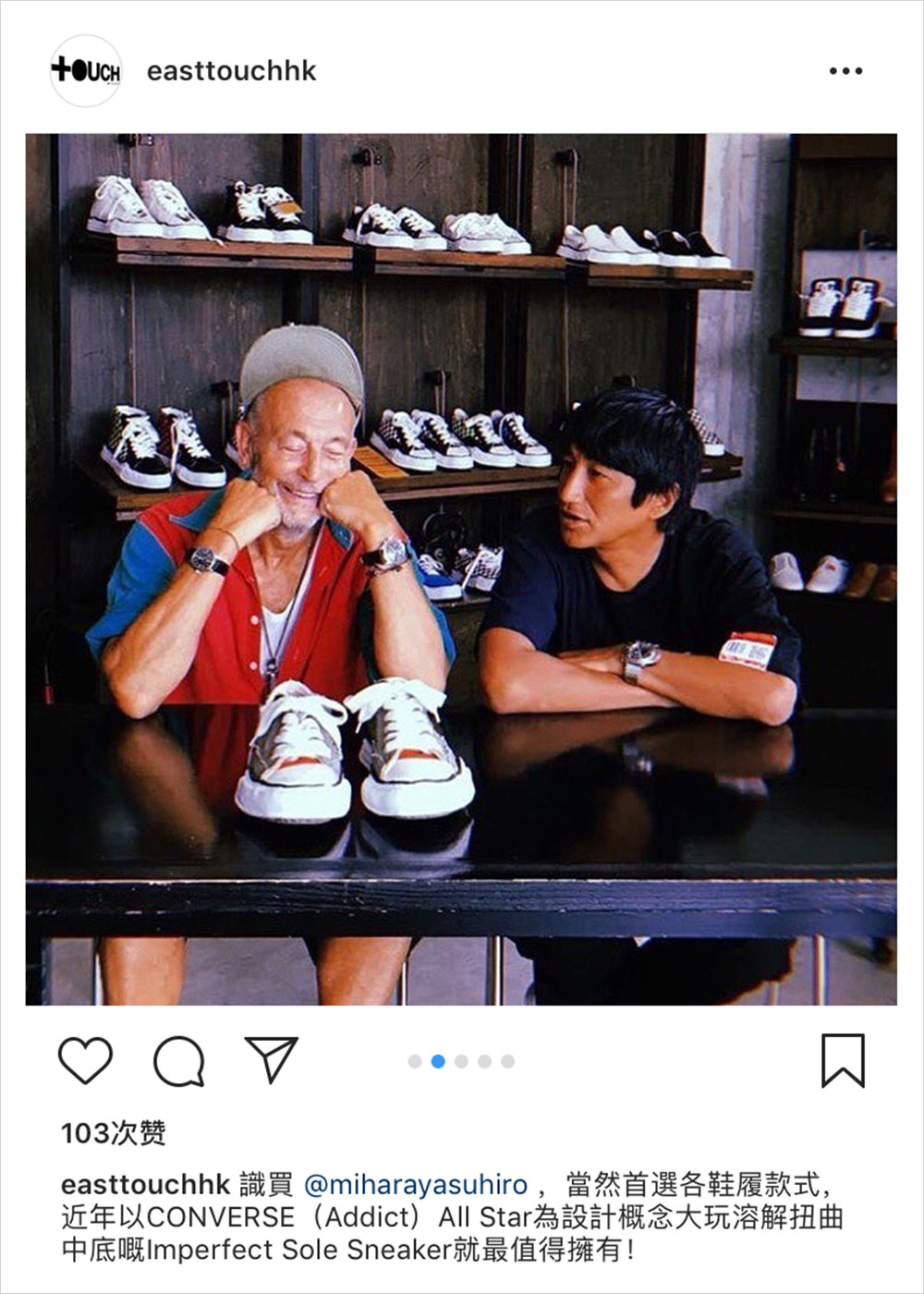
Task: Tap the carousel photo of two men
Action: (460, 568)
